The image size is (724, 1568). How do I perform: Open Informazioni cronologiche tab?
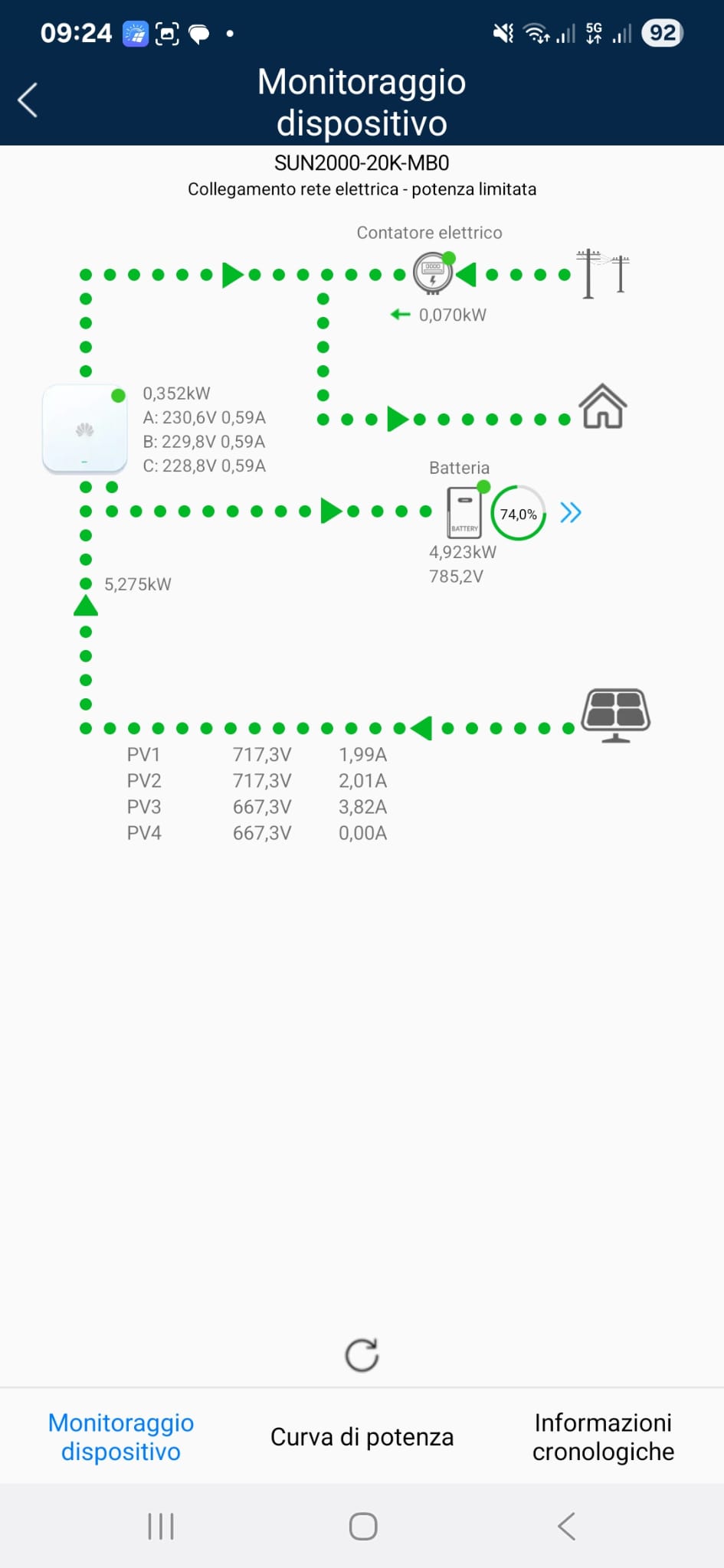pos(603,1437)
